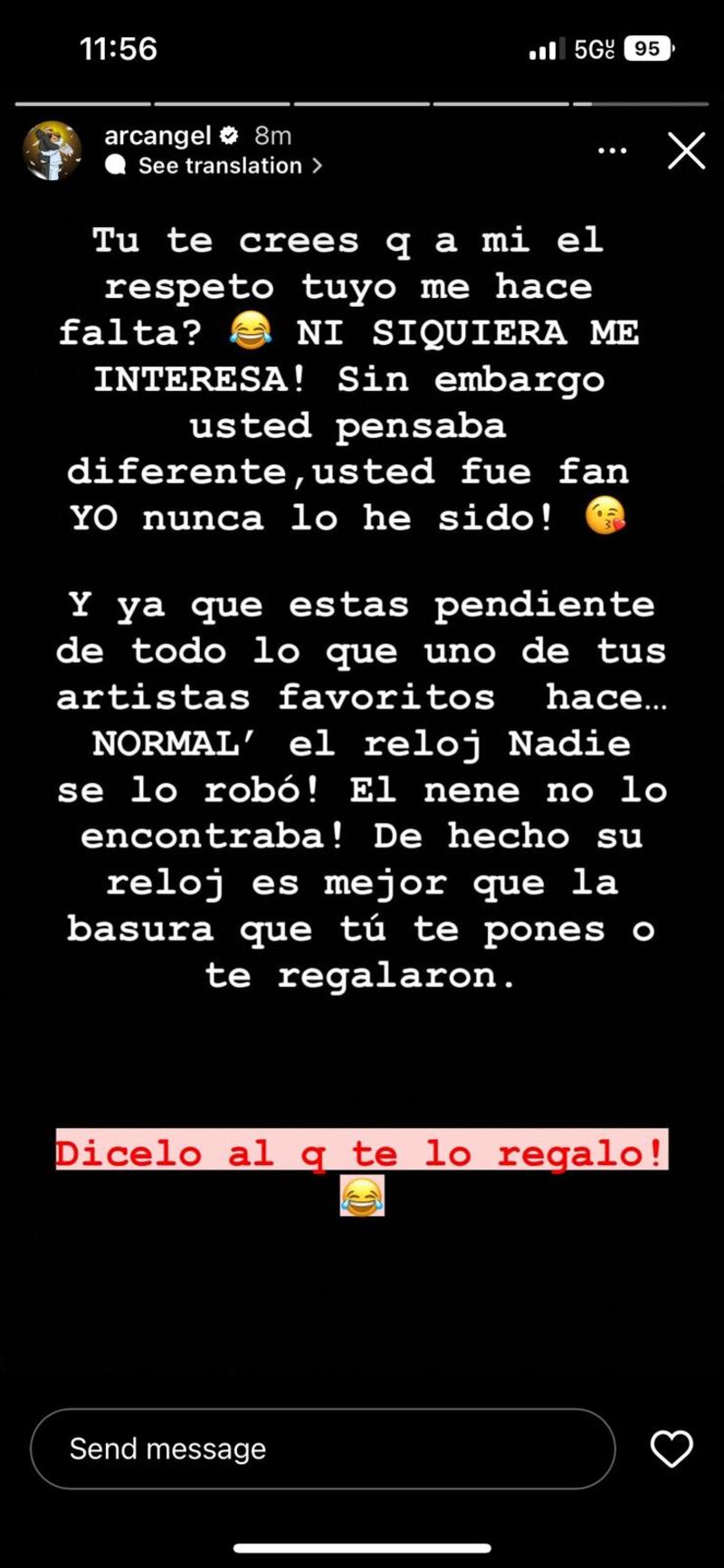
Task: Close the story view
Action: (x=686, y=151)
